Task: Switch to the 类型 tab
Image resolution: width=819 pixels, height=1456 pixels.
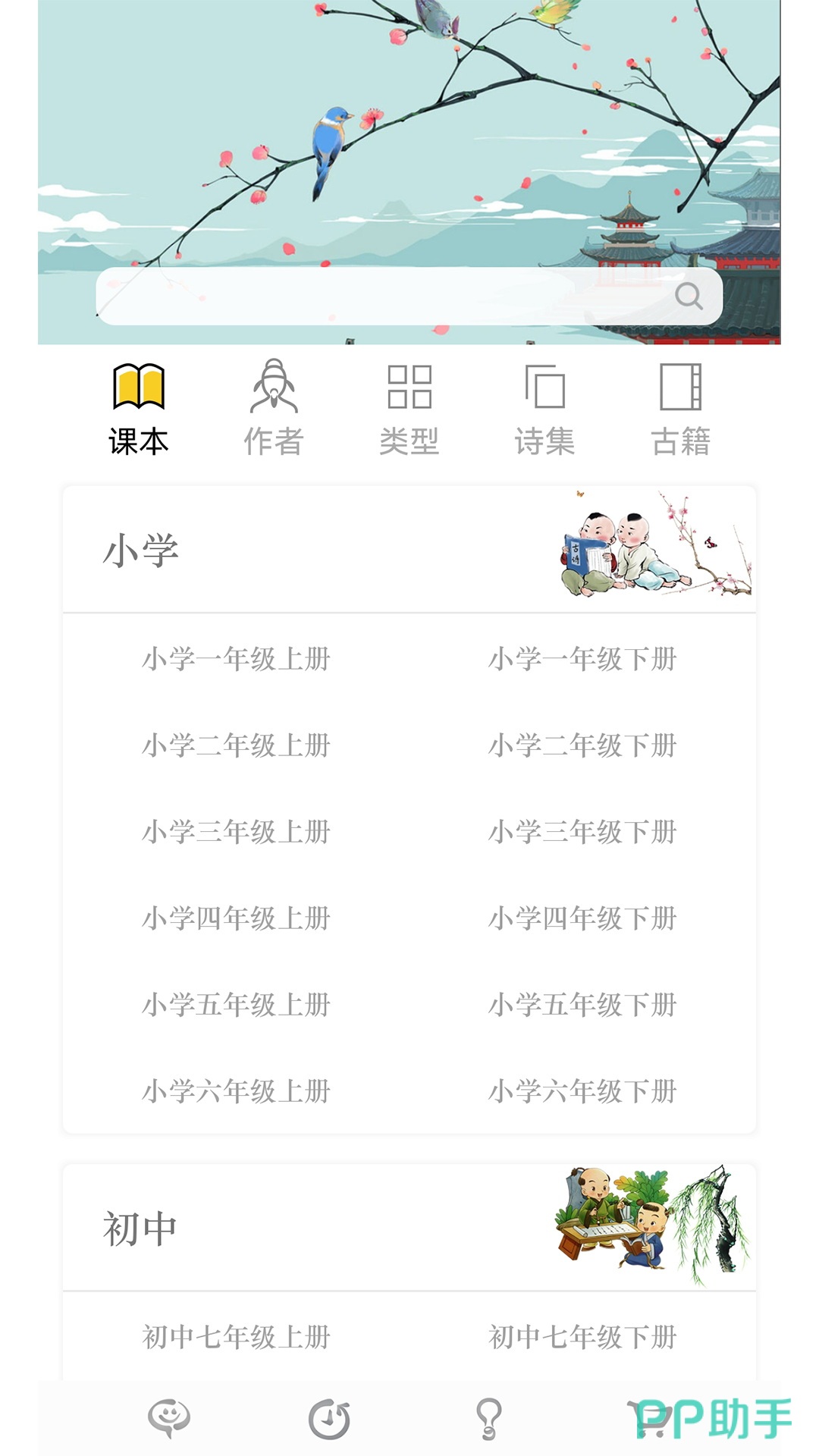Action: [x=409, y=409]
